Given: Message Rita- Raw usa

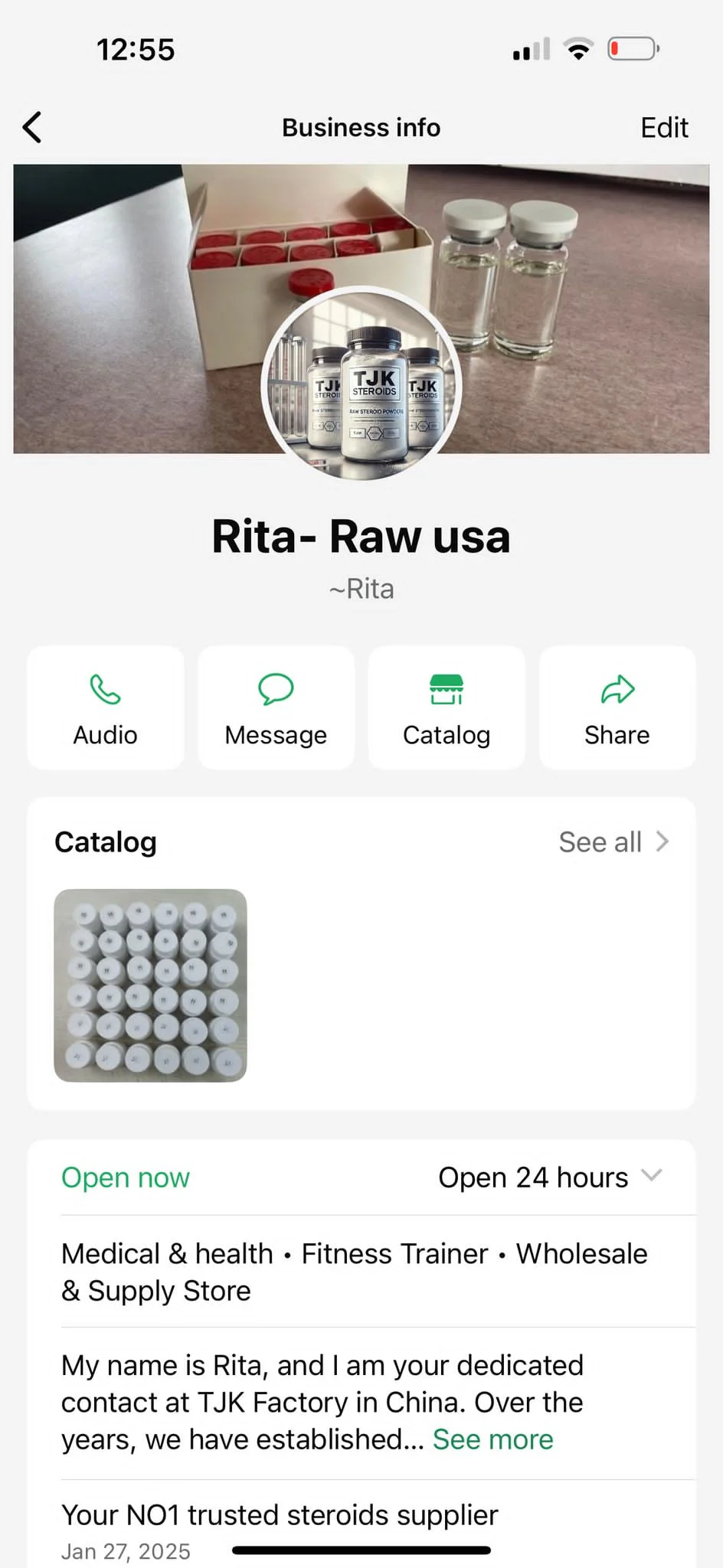Looking at the screenshot, I should coord(276,707).
